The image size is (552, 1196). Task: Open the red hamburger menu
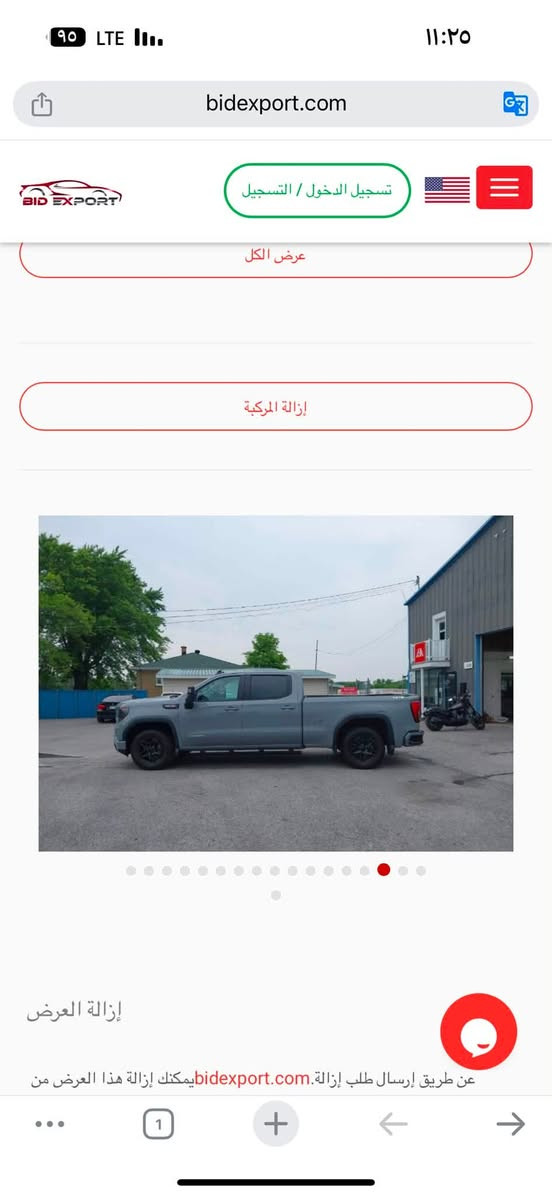coord(504,187)
